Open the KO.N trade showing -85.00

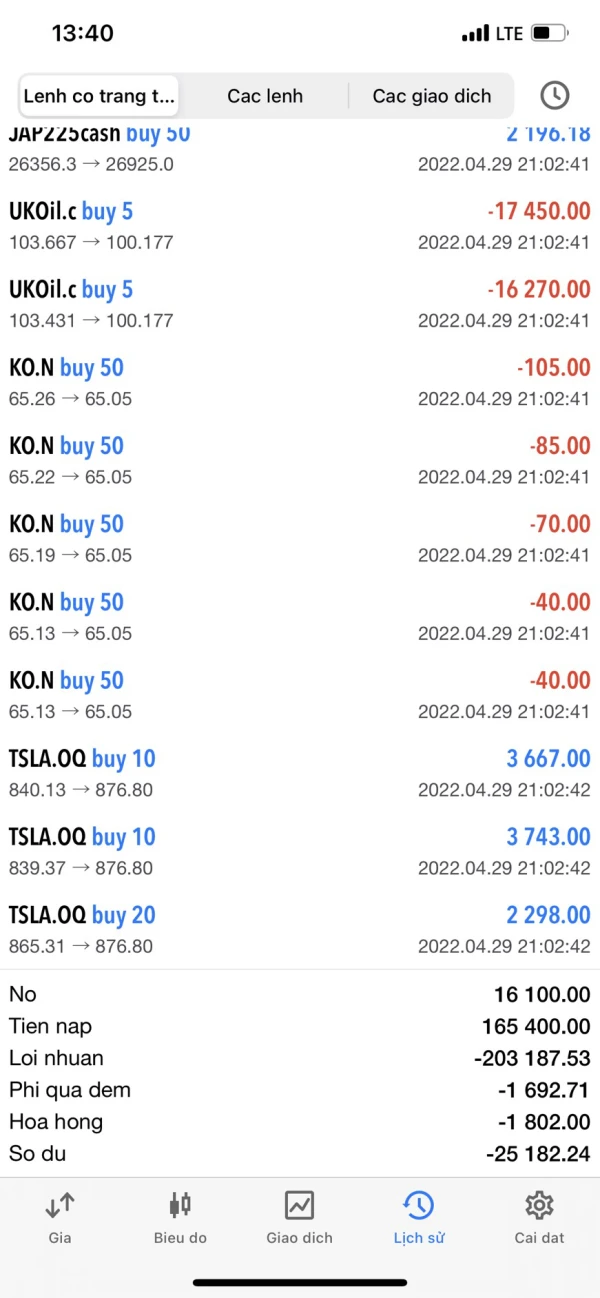(x=300, y=460)
